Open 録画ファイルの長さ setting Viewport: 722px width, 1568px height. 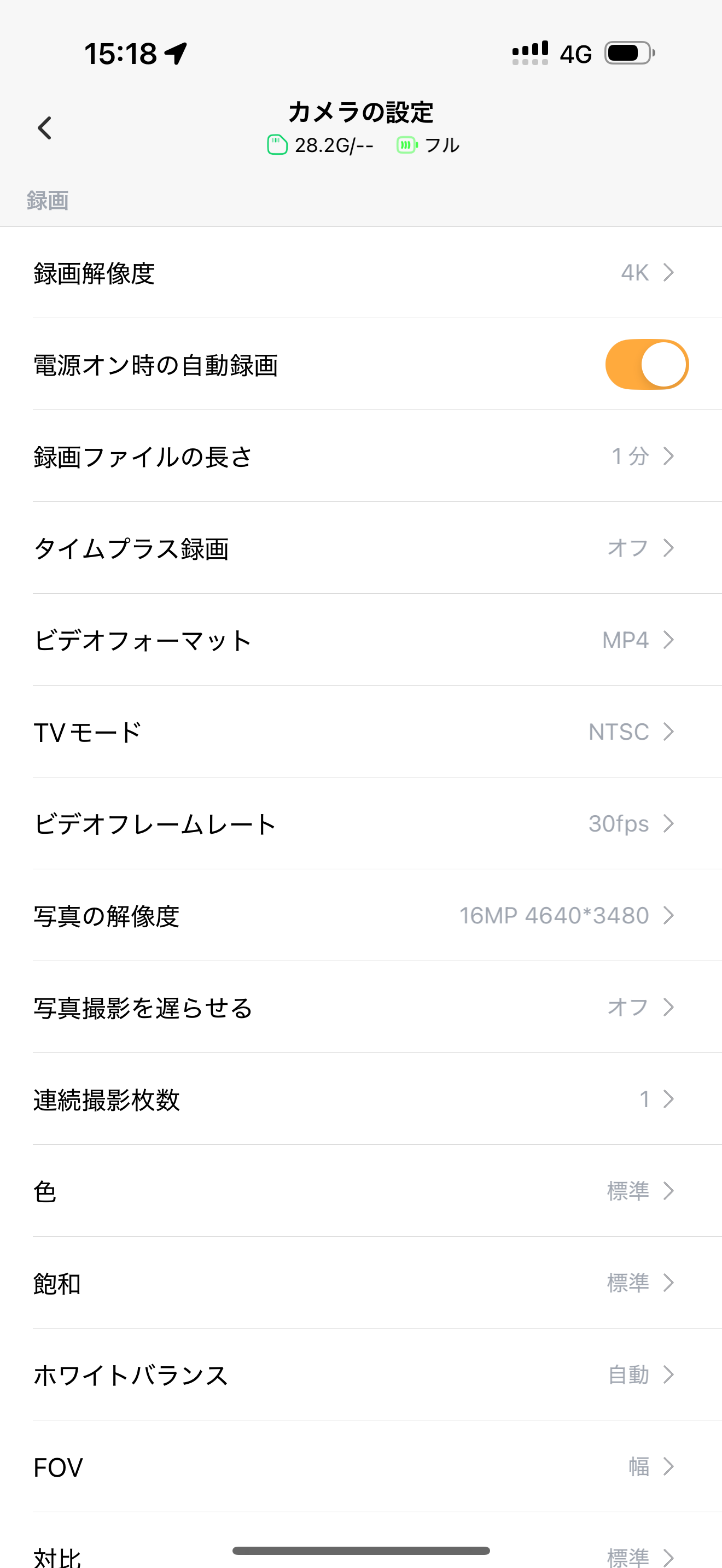(x=361, y=457)
